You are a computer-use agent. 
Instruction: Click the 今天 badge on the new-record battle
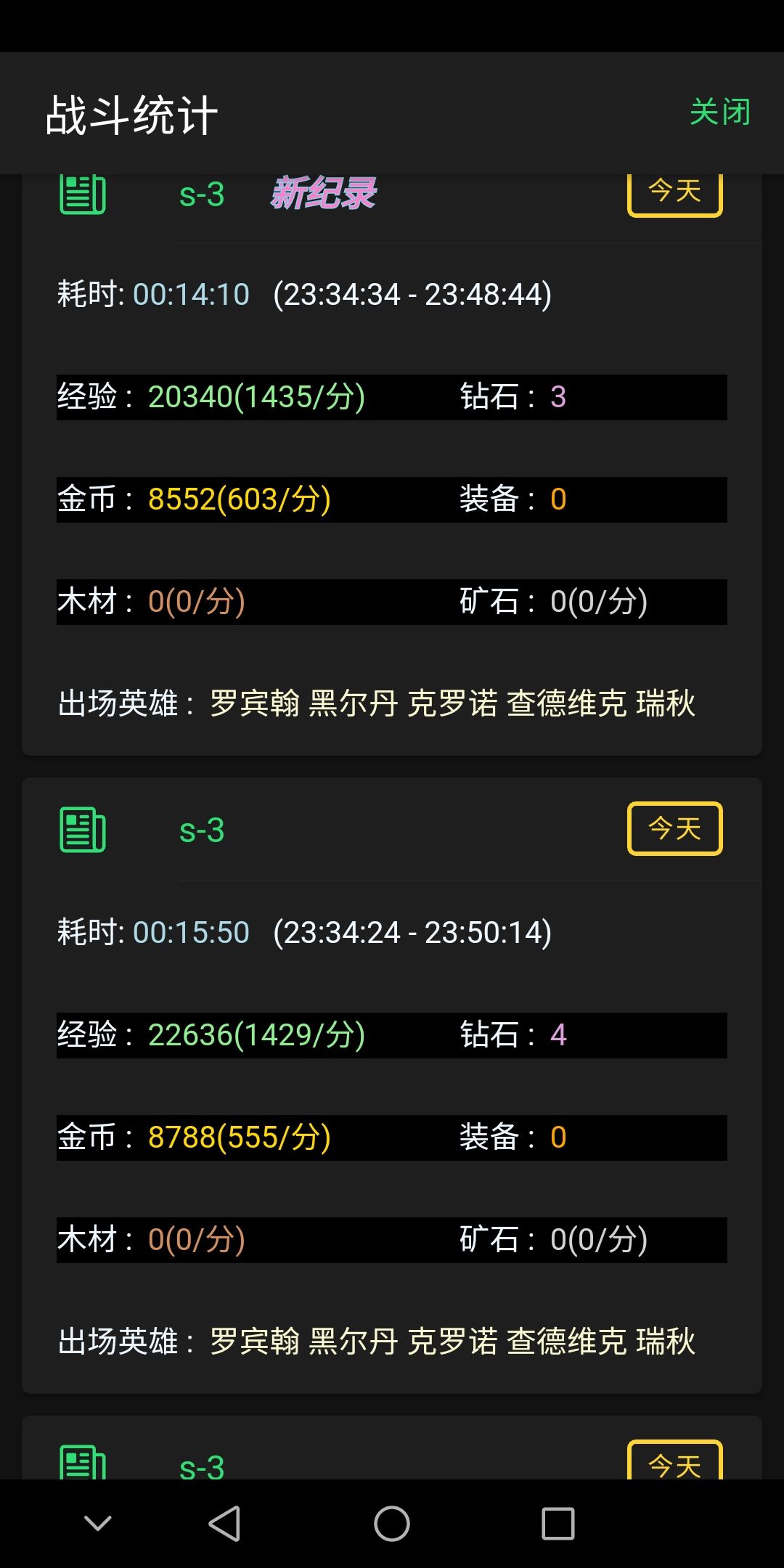click(x=674, y=192)
